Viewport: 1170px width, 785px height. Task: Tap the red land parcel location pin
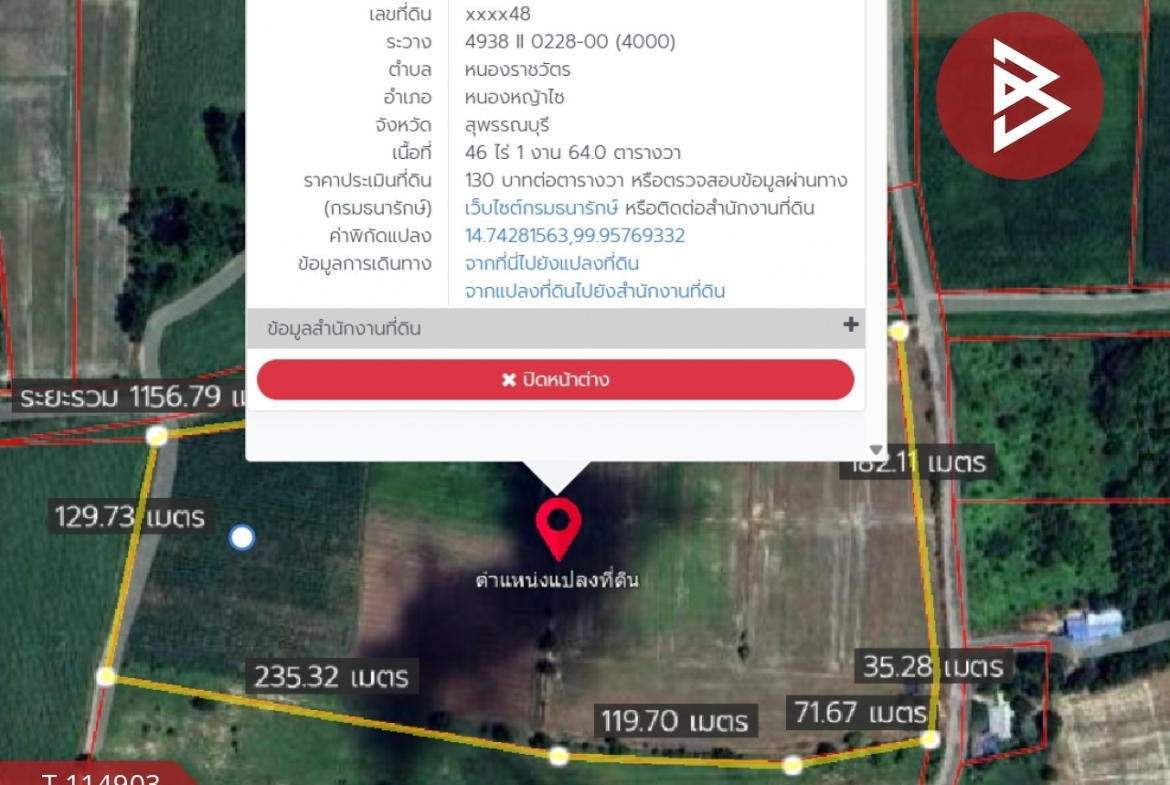coord(558,526)
